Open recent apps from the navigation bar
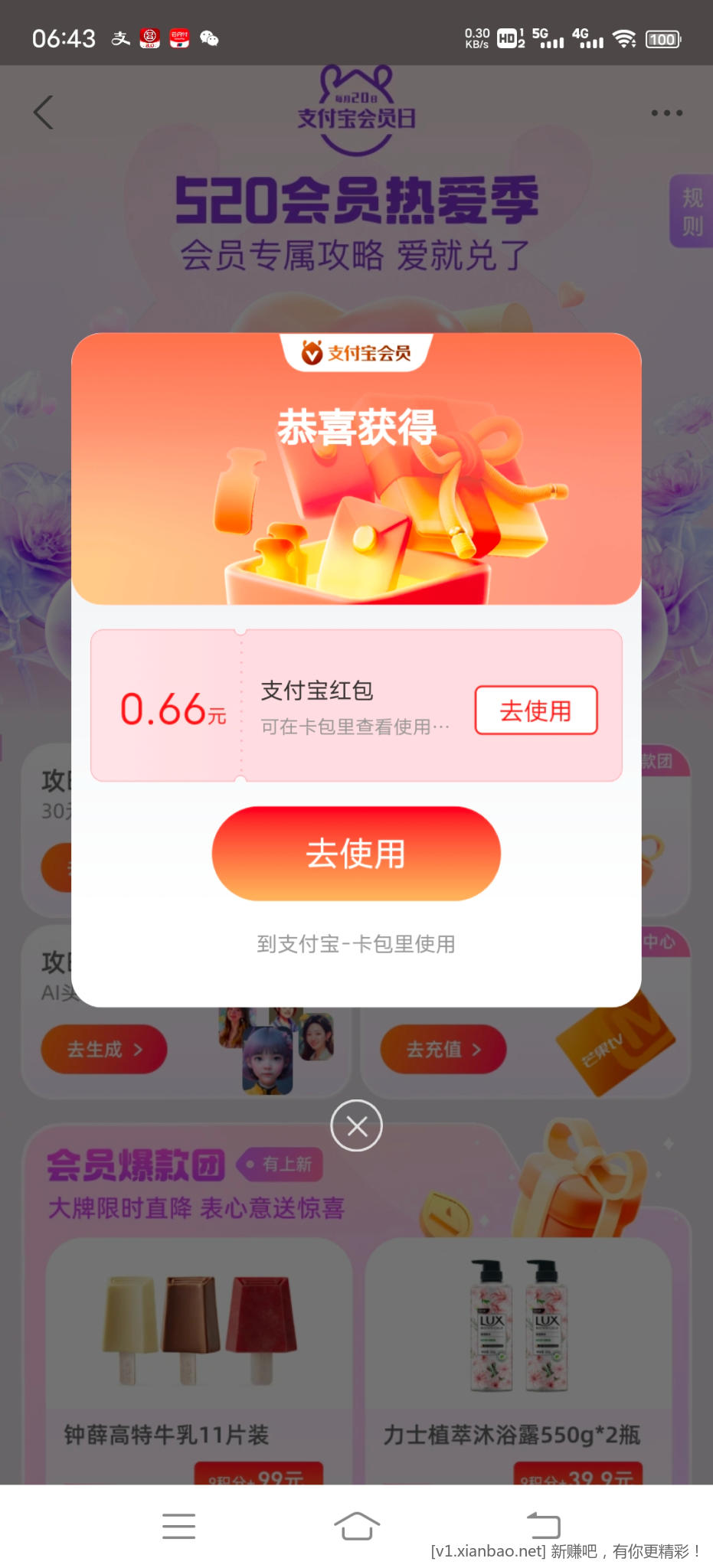The width and height of the screenshot is (713, 1568). tap(178, 1526)
